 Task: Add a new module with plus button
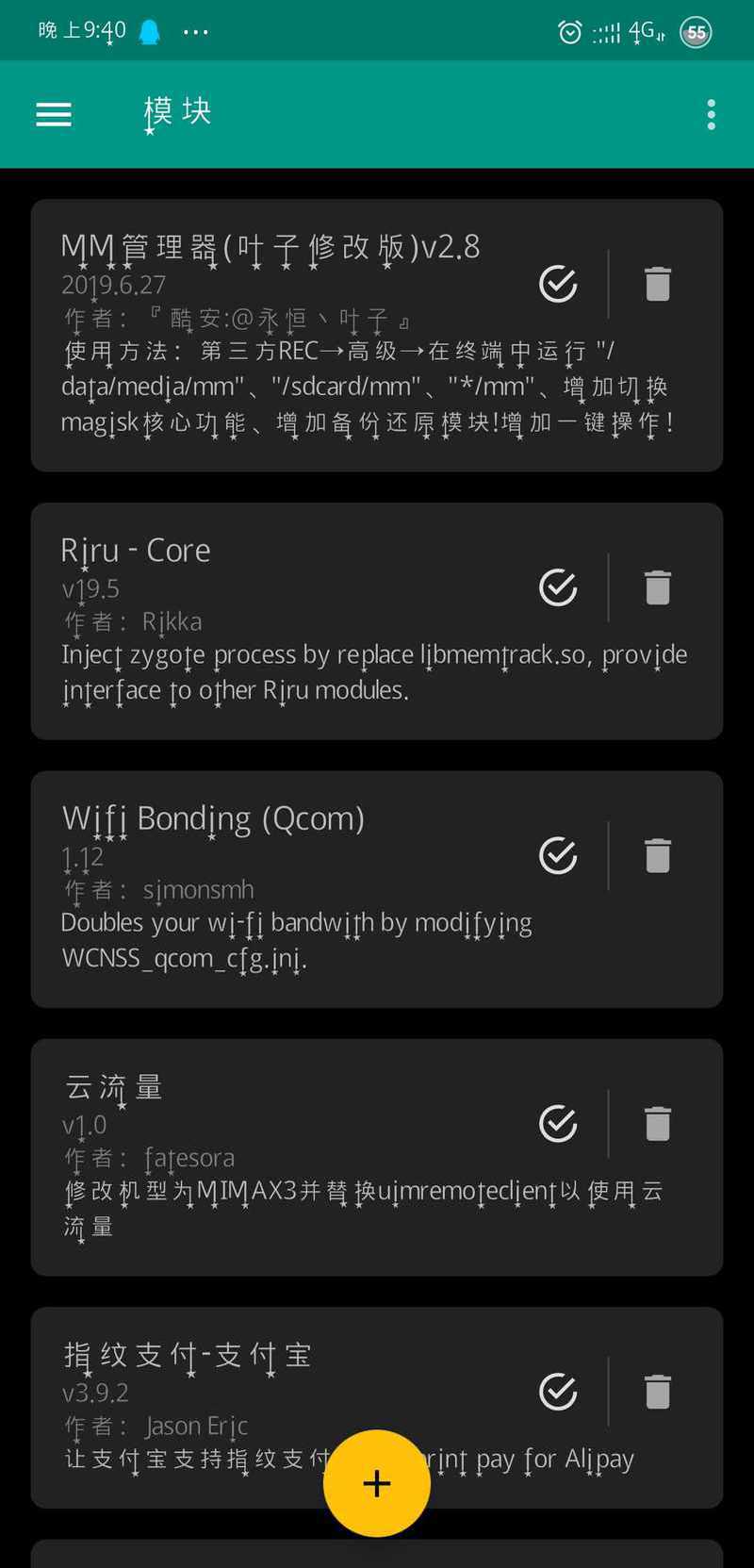tap(377, 1483)
